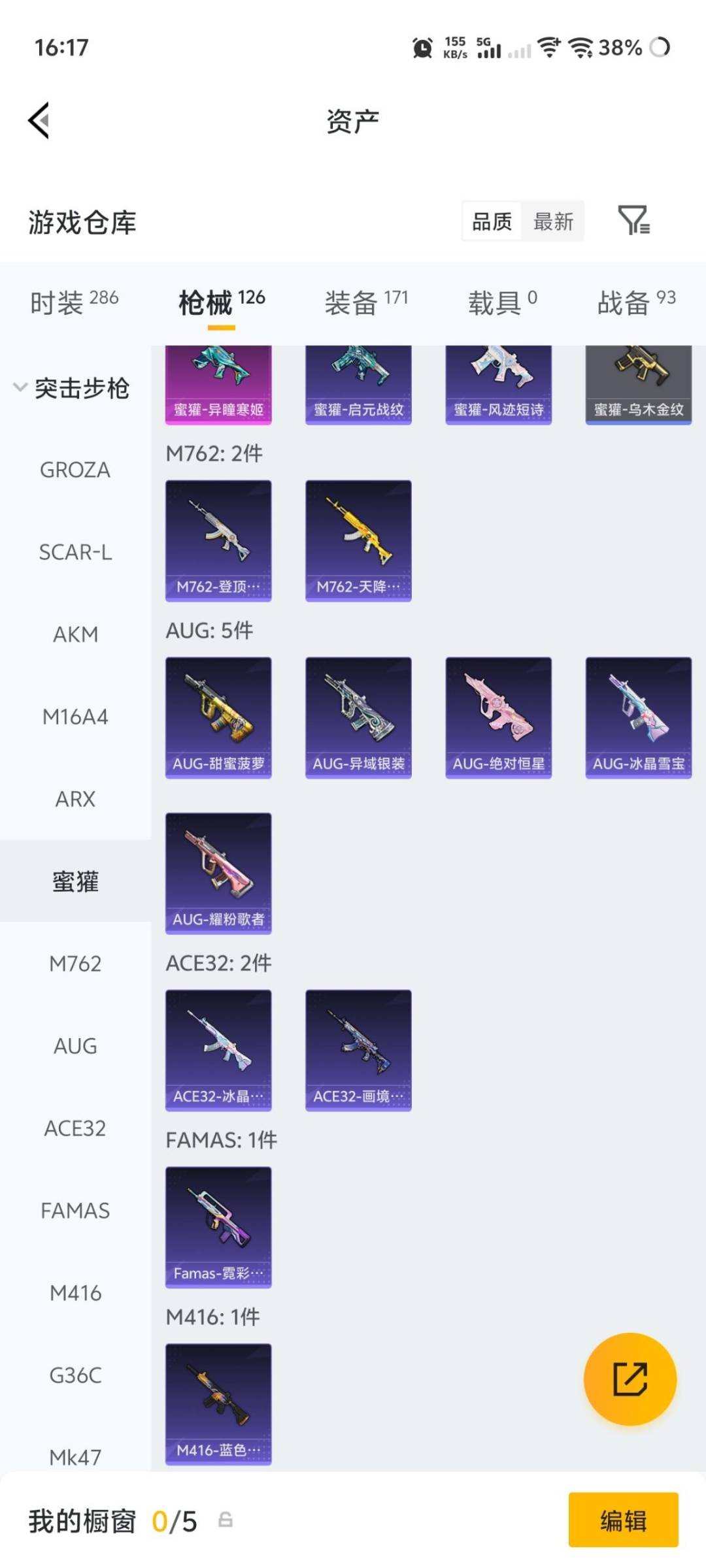This screenshot has width=706, height=1568.
Task: Go back from the 资产 page
Action: 39,121
